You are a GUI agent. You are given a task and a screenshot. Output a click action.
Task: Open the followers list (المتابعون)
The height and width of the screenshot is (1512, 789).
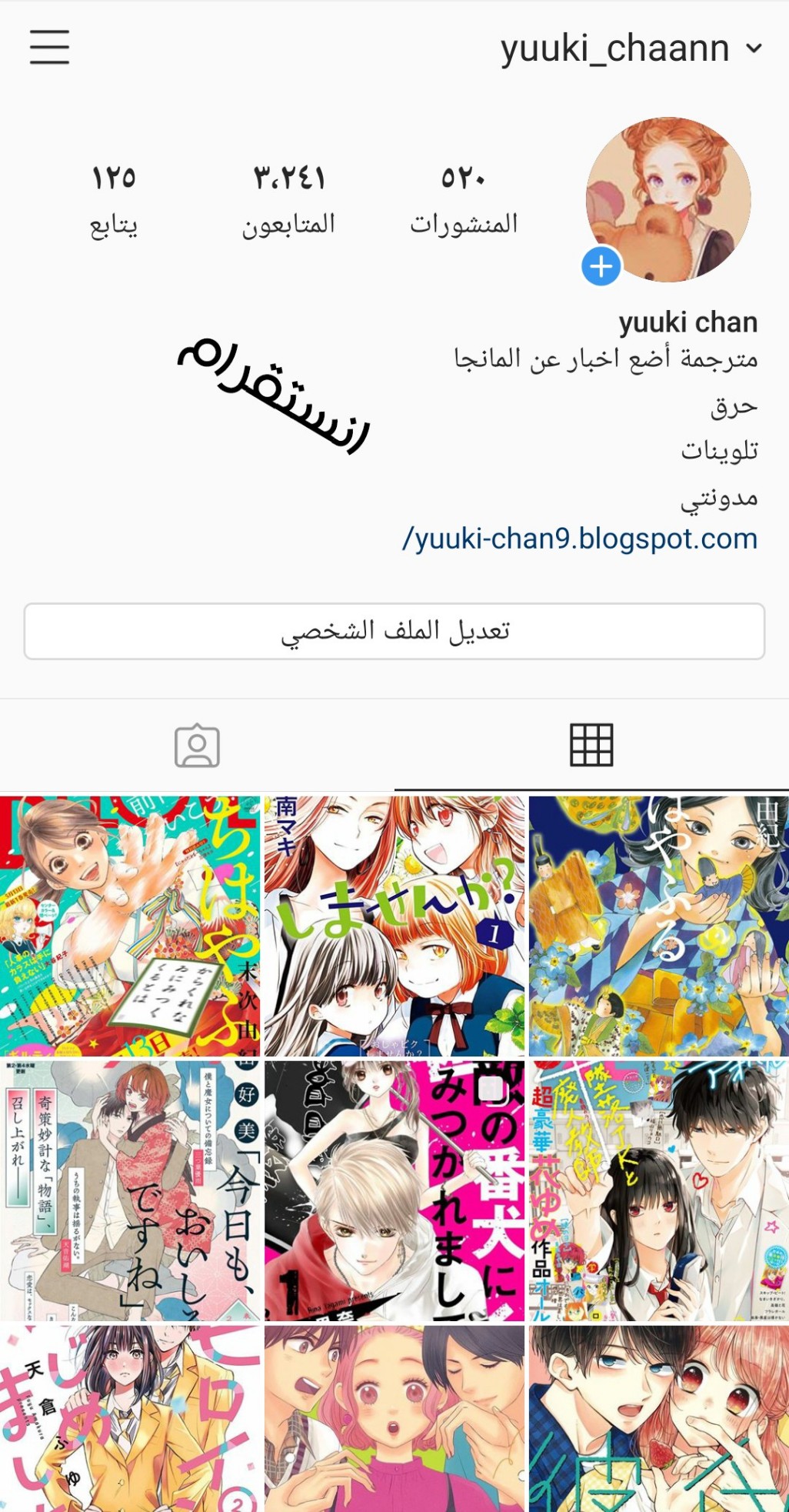tap(288, 199)
